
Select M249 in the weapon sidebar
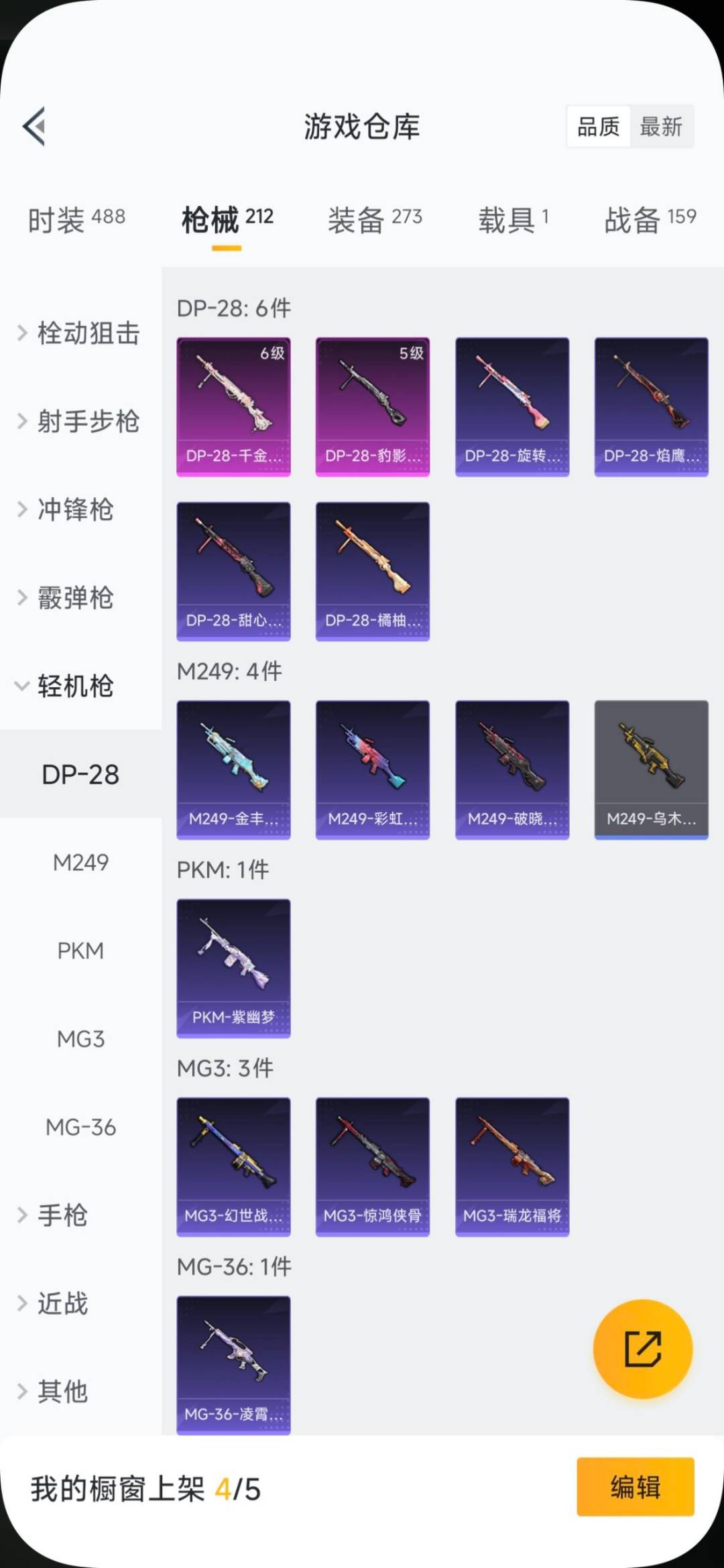(80, 863)
